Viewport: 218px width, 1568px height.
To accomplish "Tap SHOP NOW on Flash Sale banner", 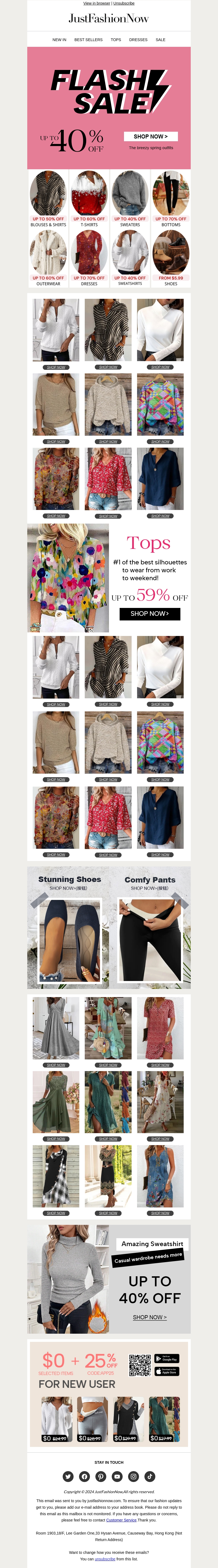I will (150, 136).
